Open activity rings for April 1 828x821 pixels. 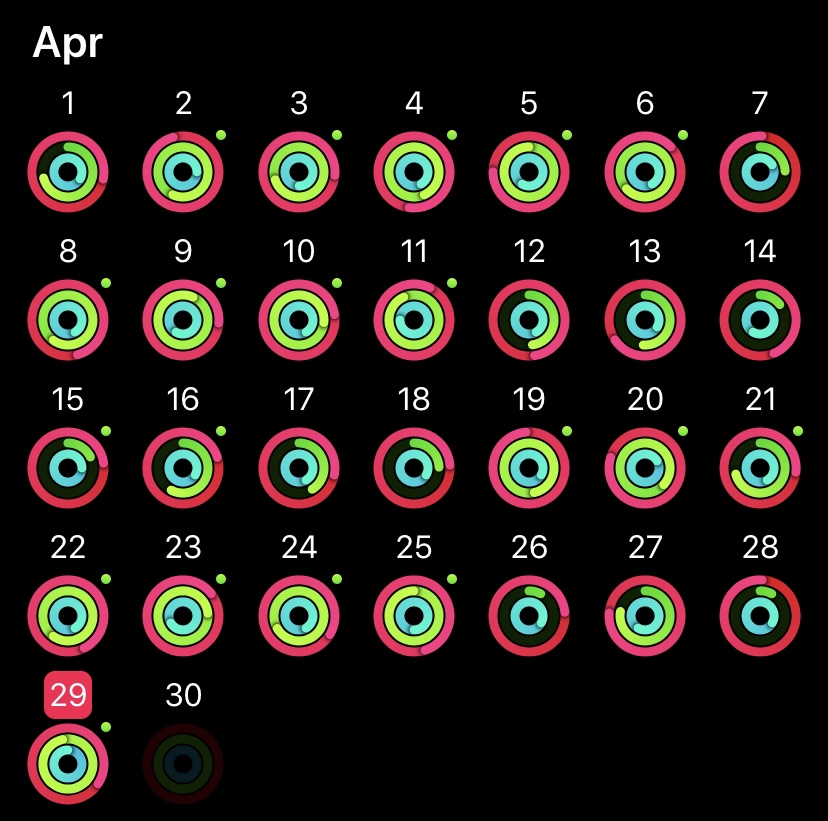coord(68,172)
